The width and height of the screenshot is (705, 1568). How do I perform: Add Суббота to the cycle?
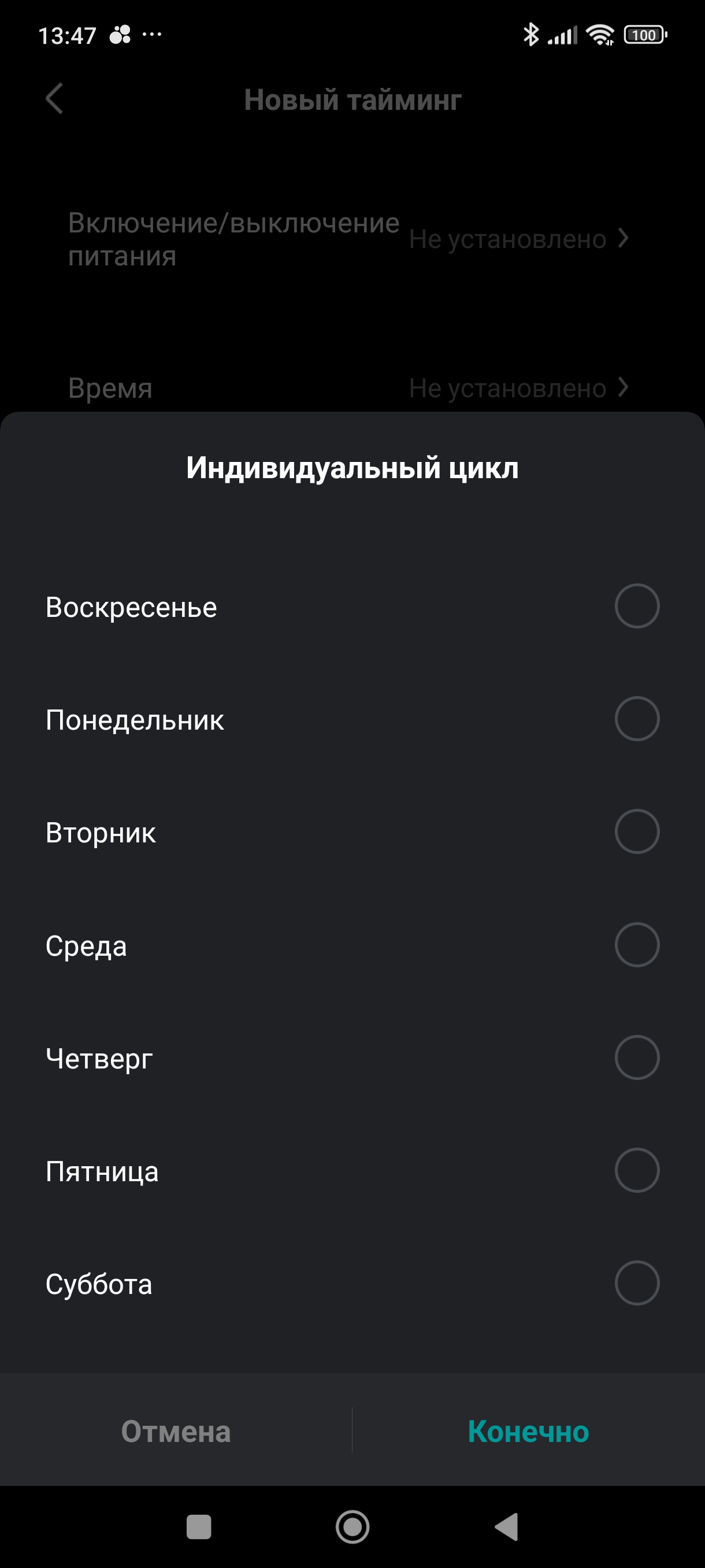tap(636, 1283)
